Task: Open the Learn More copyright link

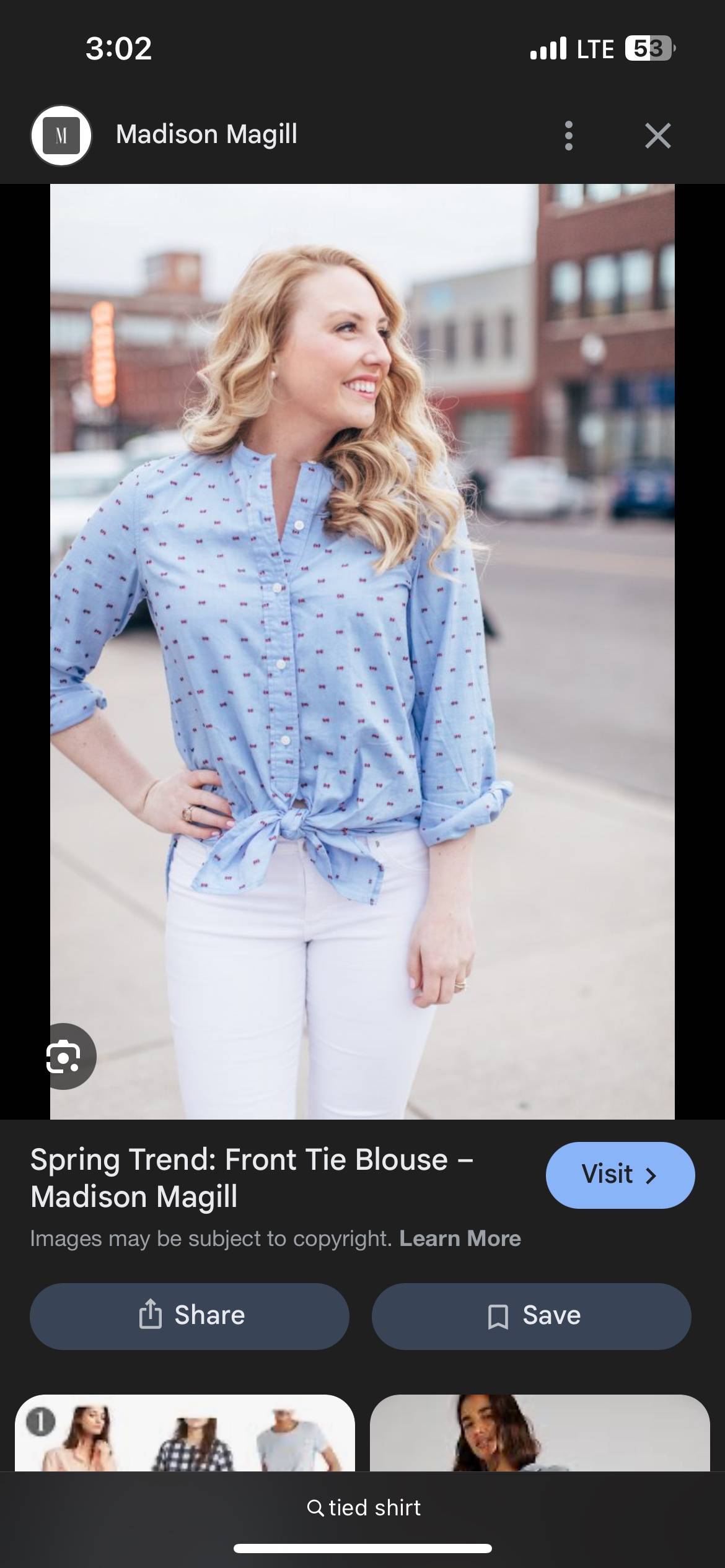Action: [x=460, y=1239]
